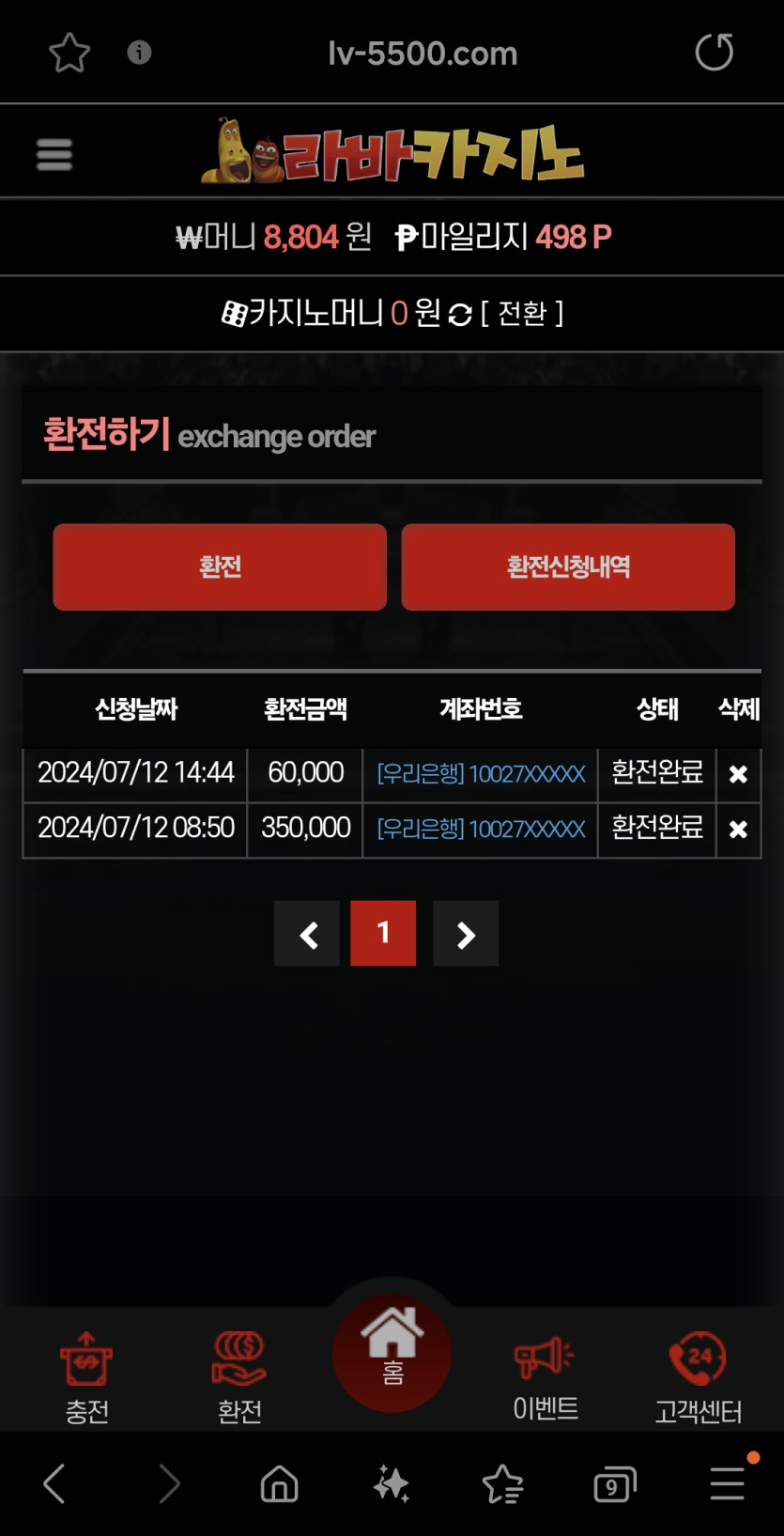Image resolution: width=784 pixels, height=1536 pixels.
Task: Select page 1 in pagination
Action: pos(383,934)
